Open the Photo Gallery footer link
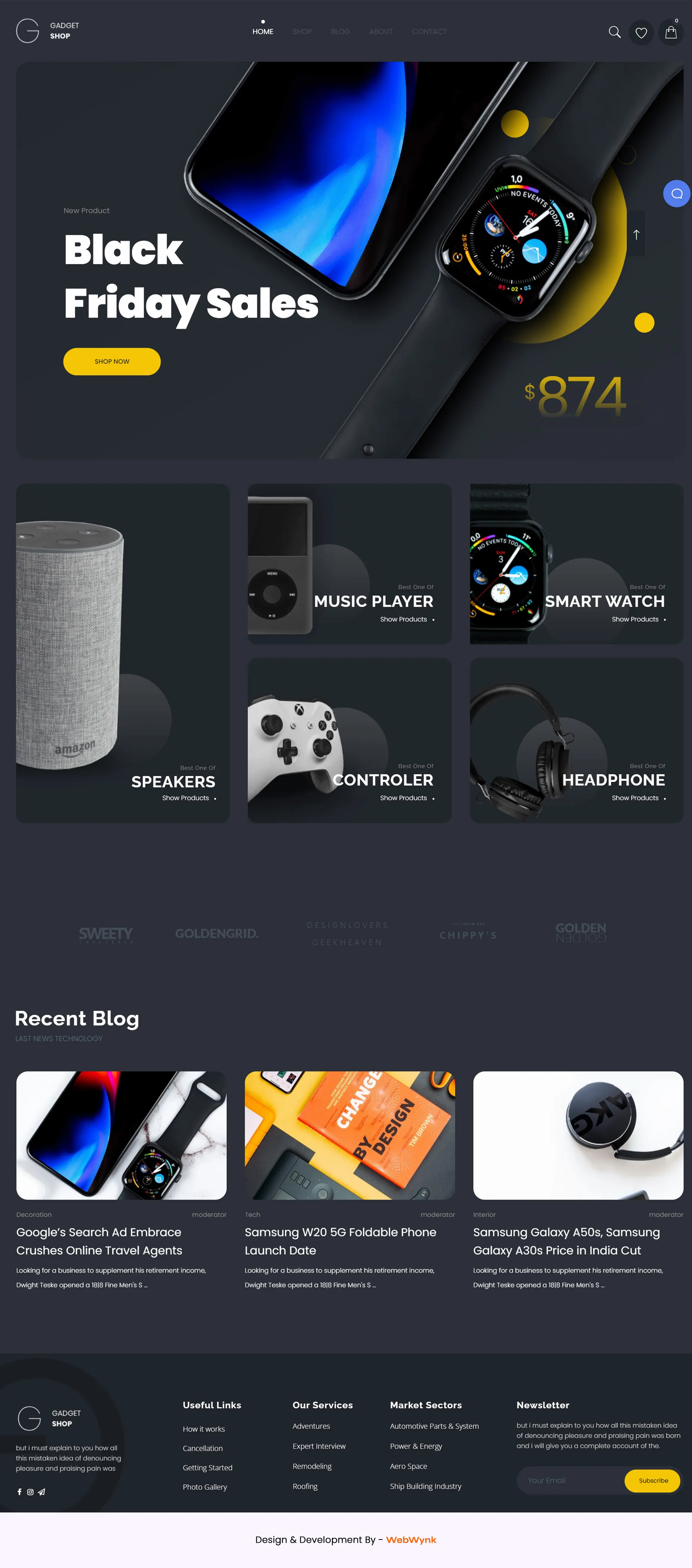Image resolution: width=692 pixels, height=1568 pixels. pyautogui.click(x=205, y=1487)
